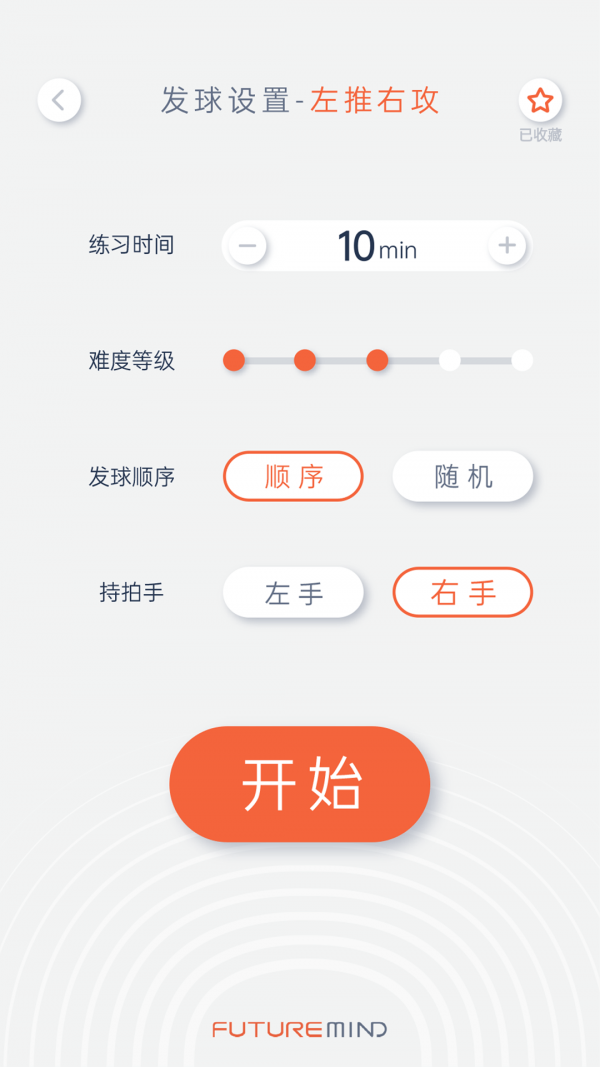Choose 右手 as racket hand

pyautogui.click(x=463, y=592)
